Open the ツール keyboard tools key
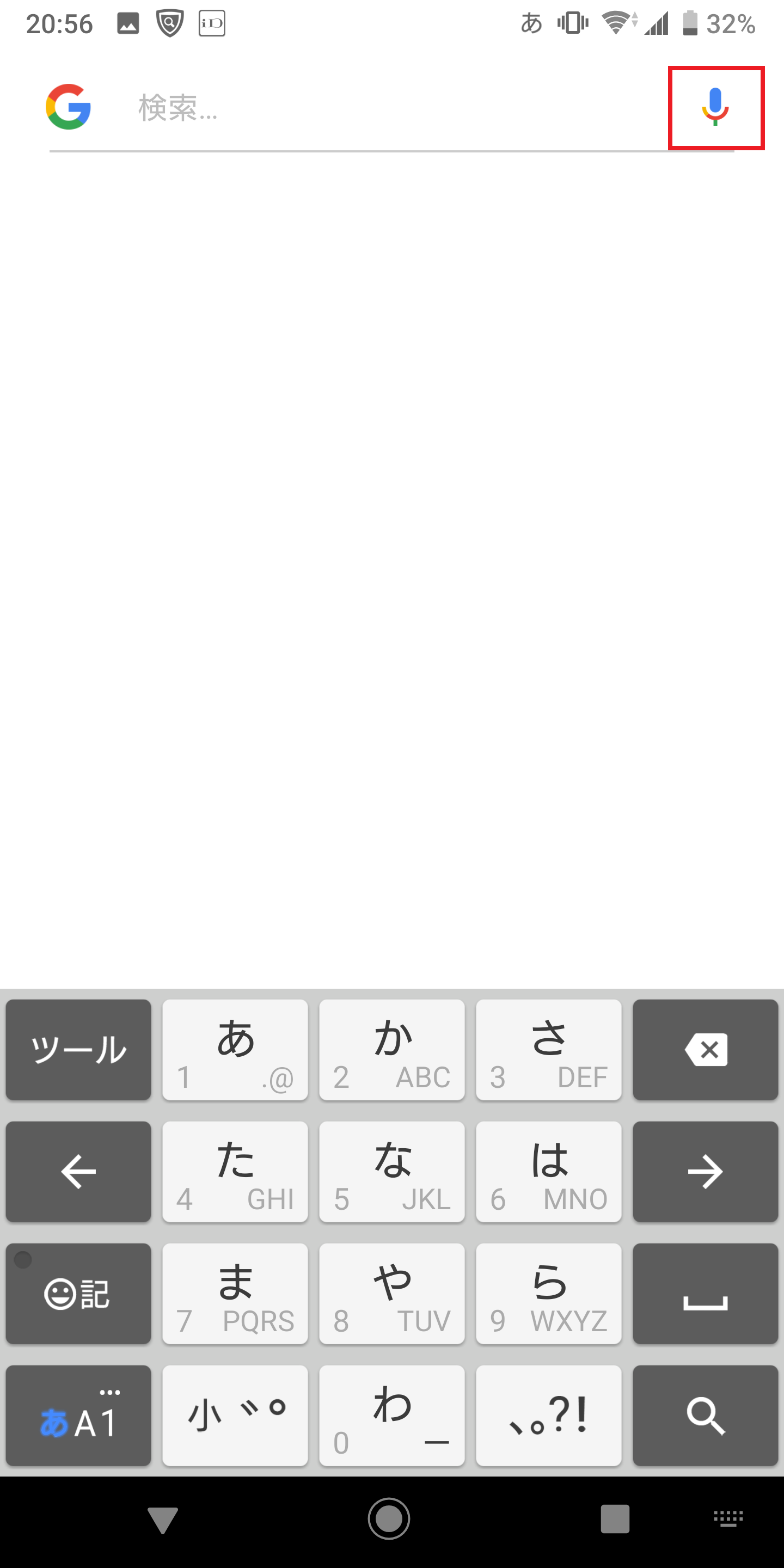The image size is (784, 1568). tap(78, 1049)
